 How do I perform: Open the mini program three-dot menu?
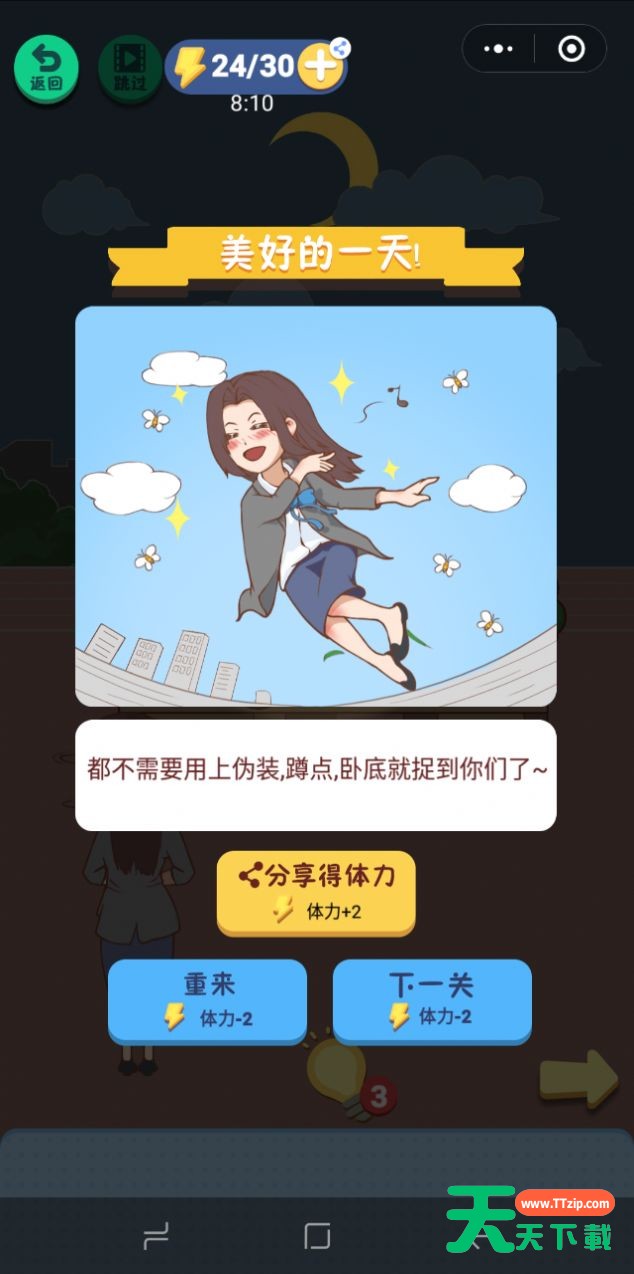tap(498, 49)
